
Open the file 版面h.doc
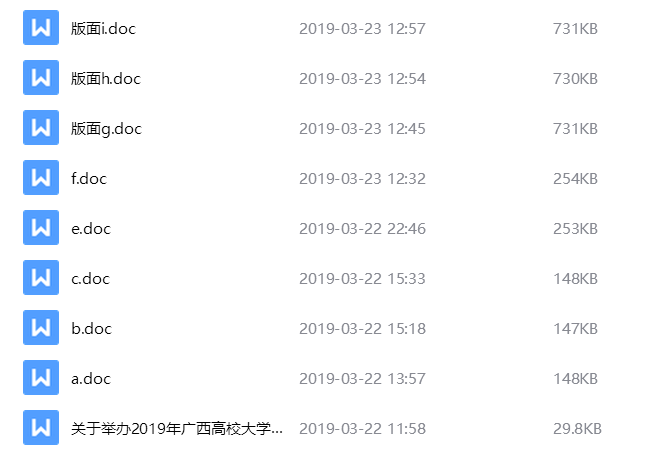click(105, 79)
